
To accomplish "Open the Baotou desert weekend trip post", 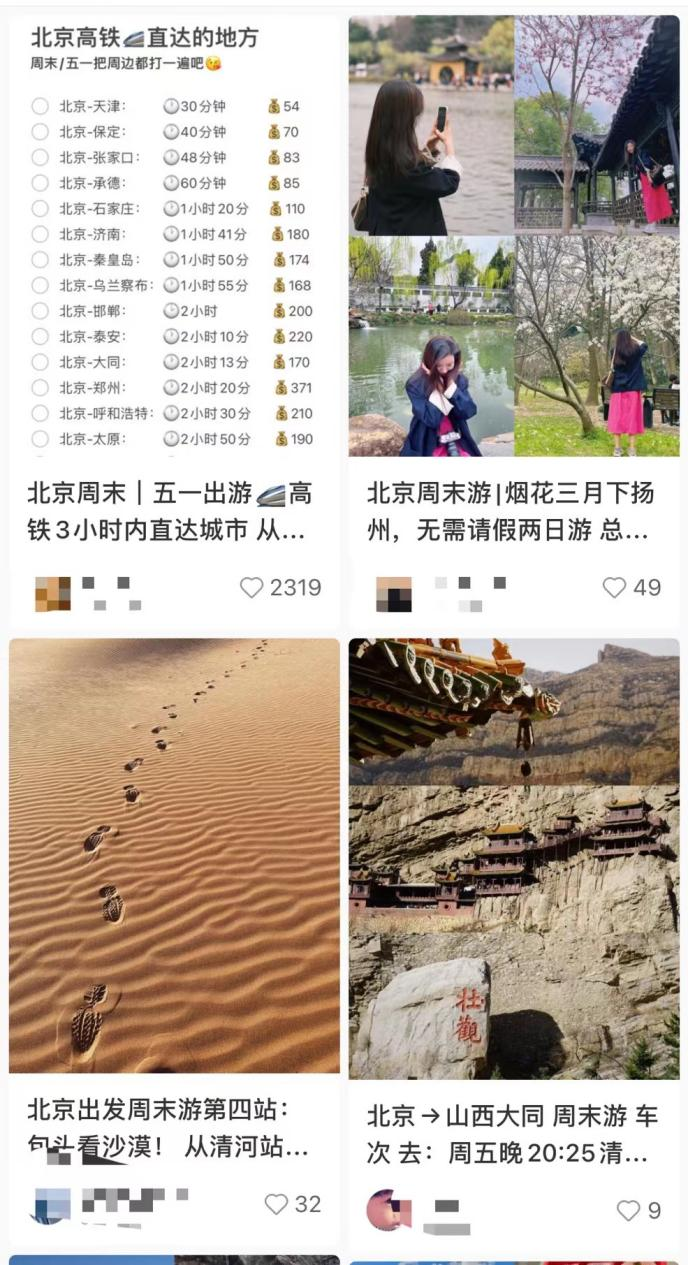I will click(174, 855).
